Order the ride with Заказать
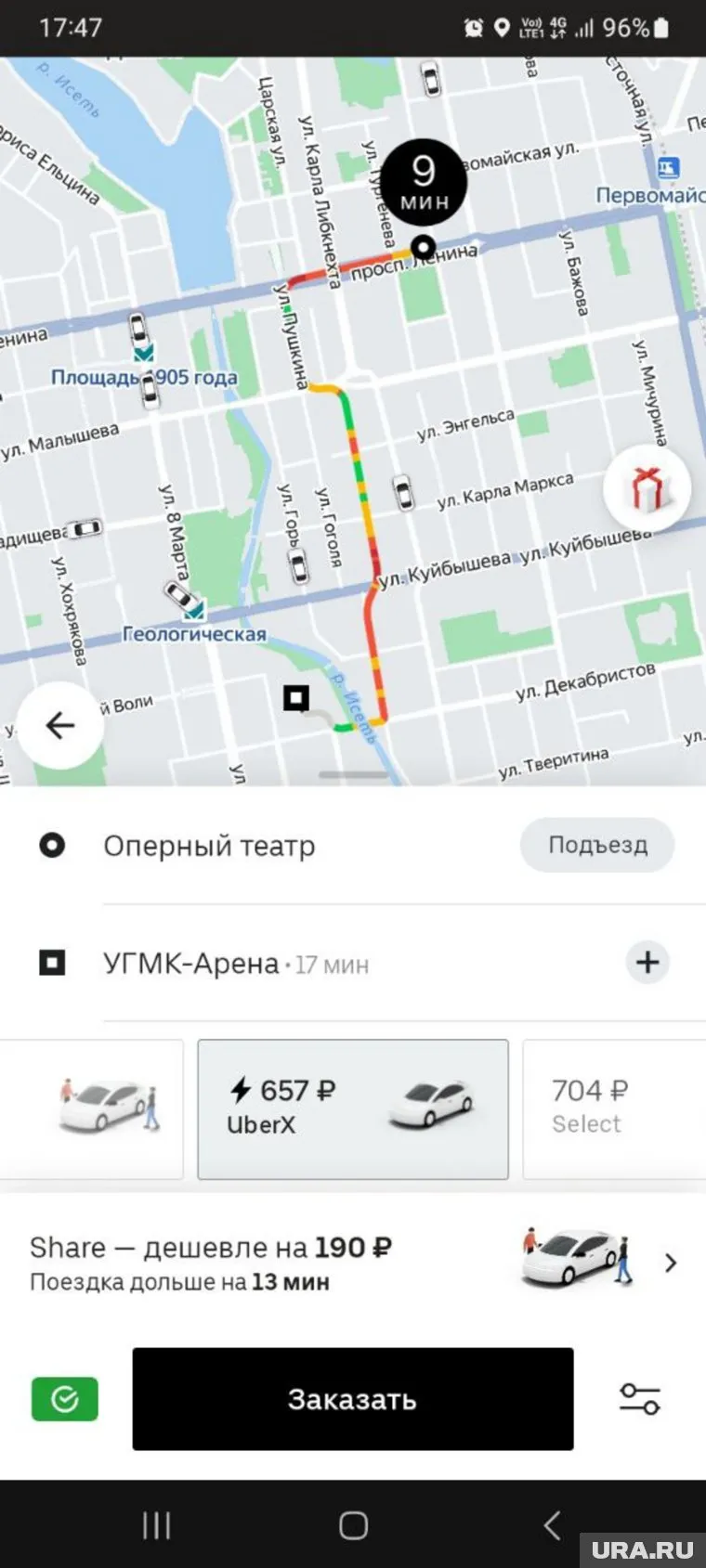This screenshot has height=1568, width=706. pyautogui.click(x=353, y=1399)
